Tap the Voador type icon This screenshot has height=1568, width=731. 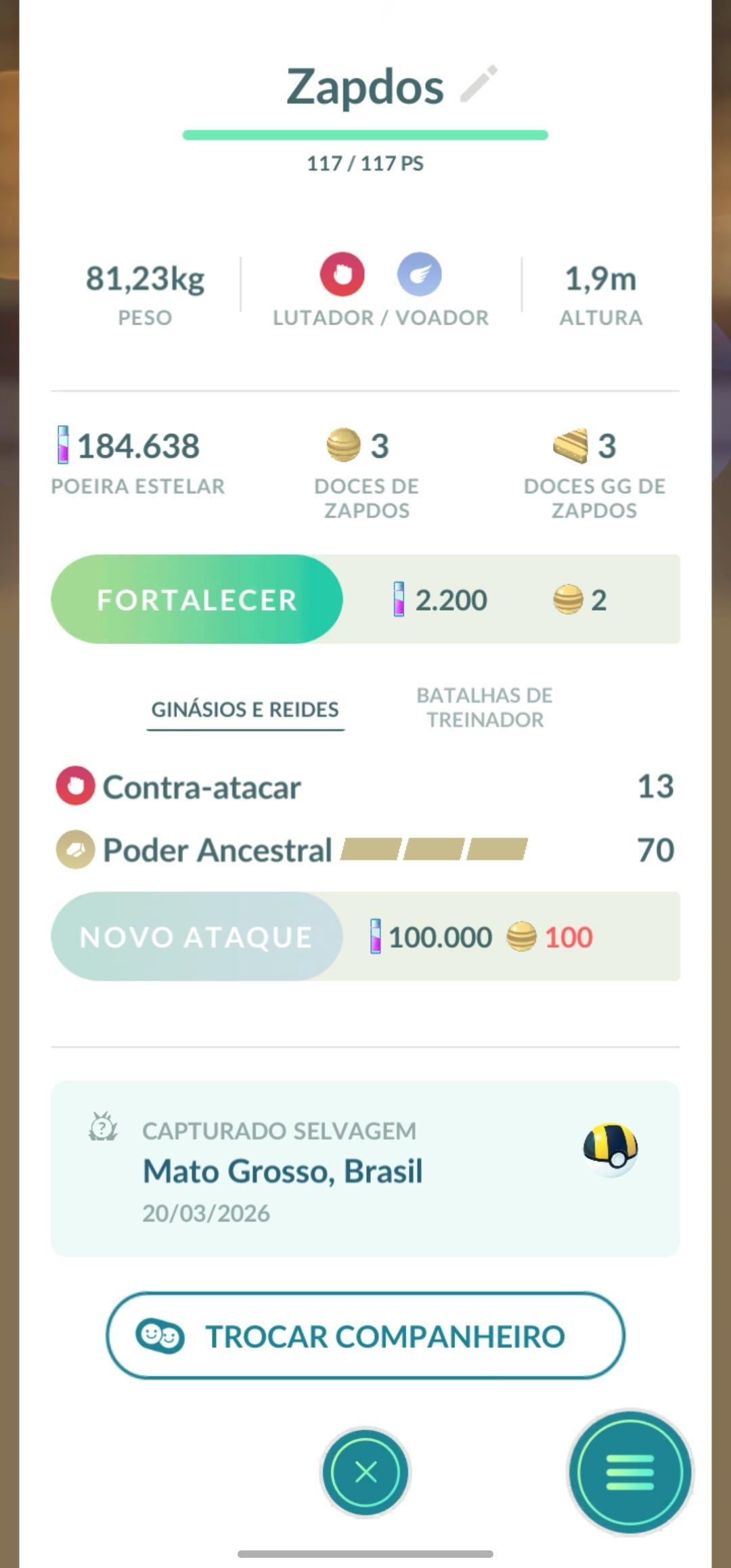[420, 275]
